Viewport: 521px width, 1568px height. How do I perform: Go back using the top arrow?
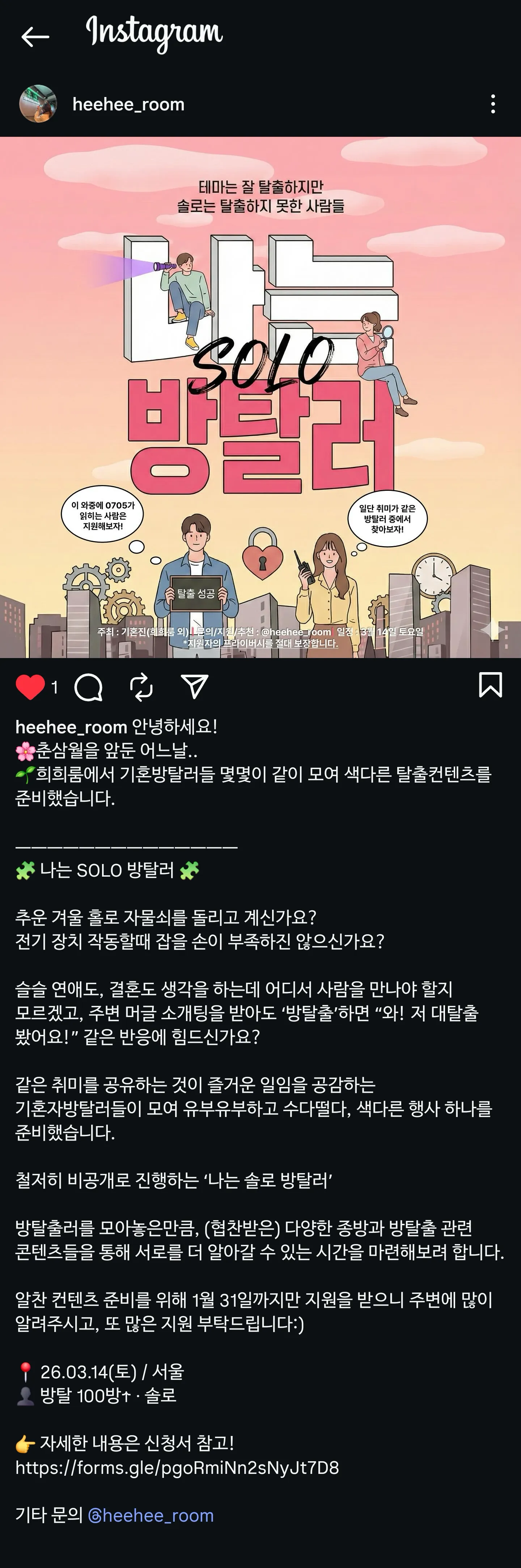tap(35, 37)
